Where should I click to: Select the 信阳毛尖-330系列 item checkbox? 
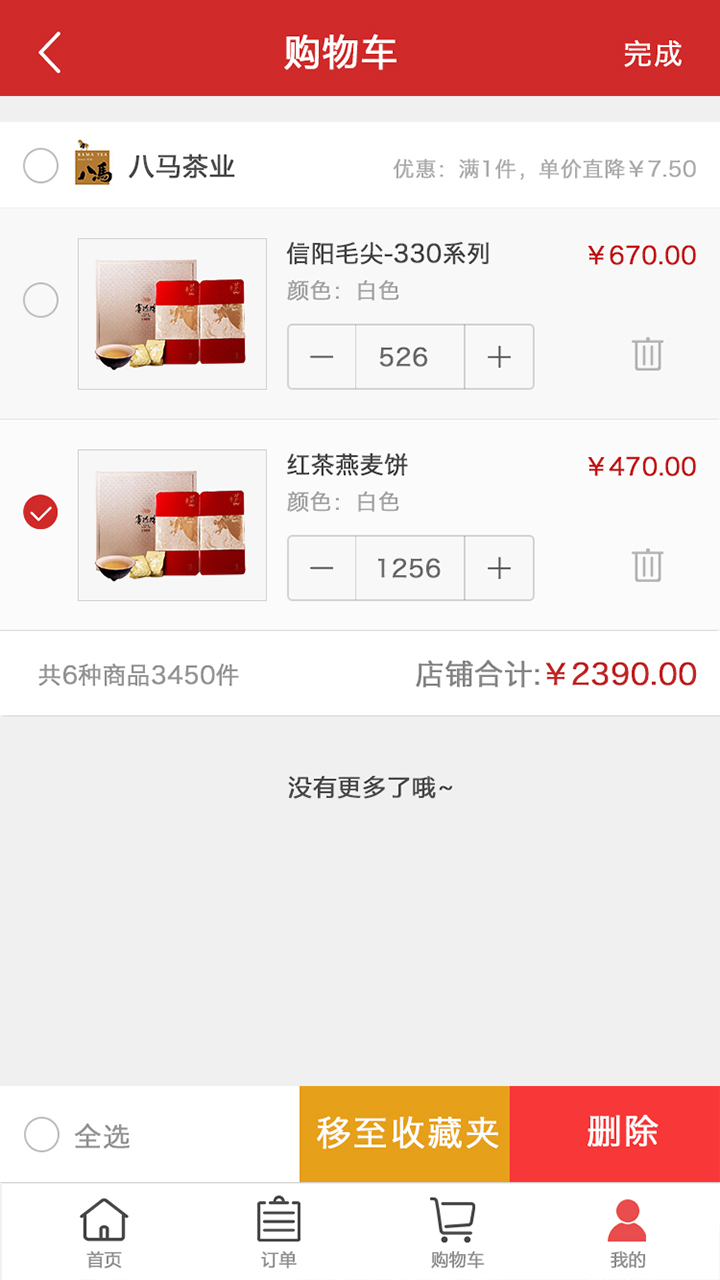(x=41, y=300)
